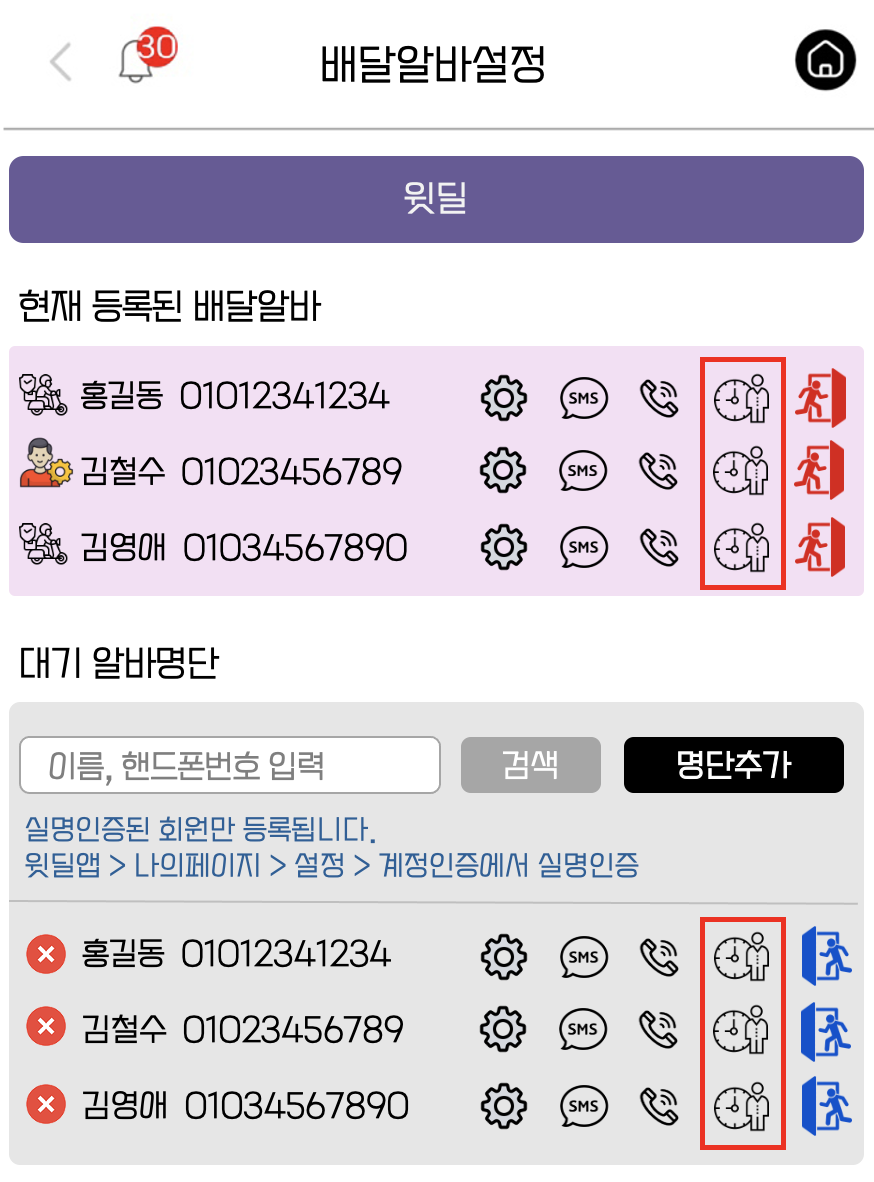Open work-time icon for waiting-list 김철수
874x1182 pixels.
[741, 1029]
